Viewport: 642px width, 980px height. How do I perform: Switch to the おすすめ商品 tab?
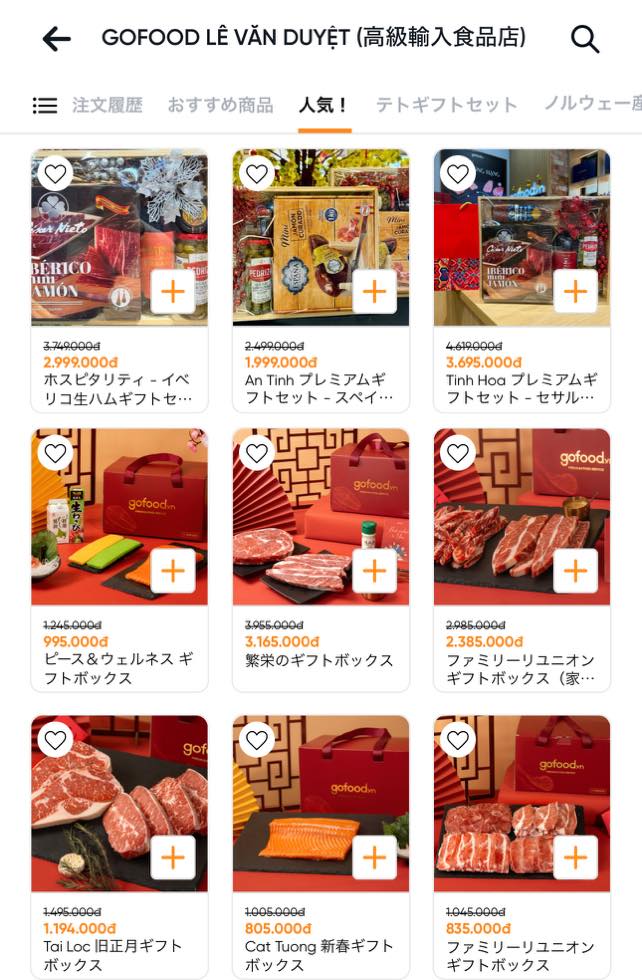[x=220, y=105]
